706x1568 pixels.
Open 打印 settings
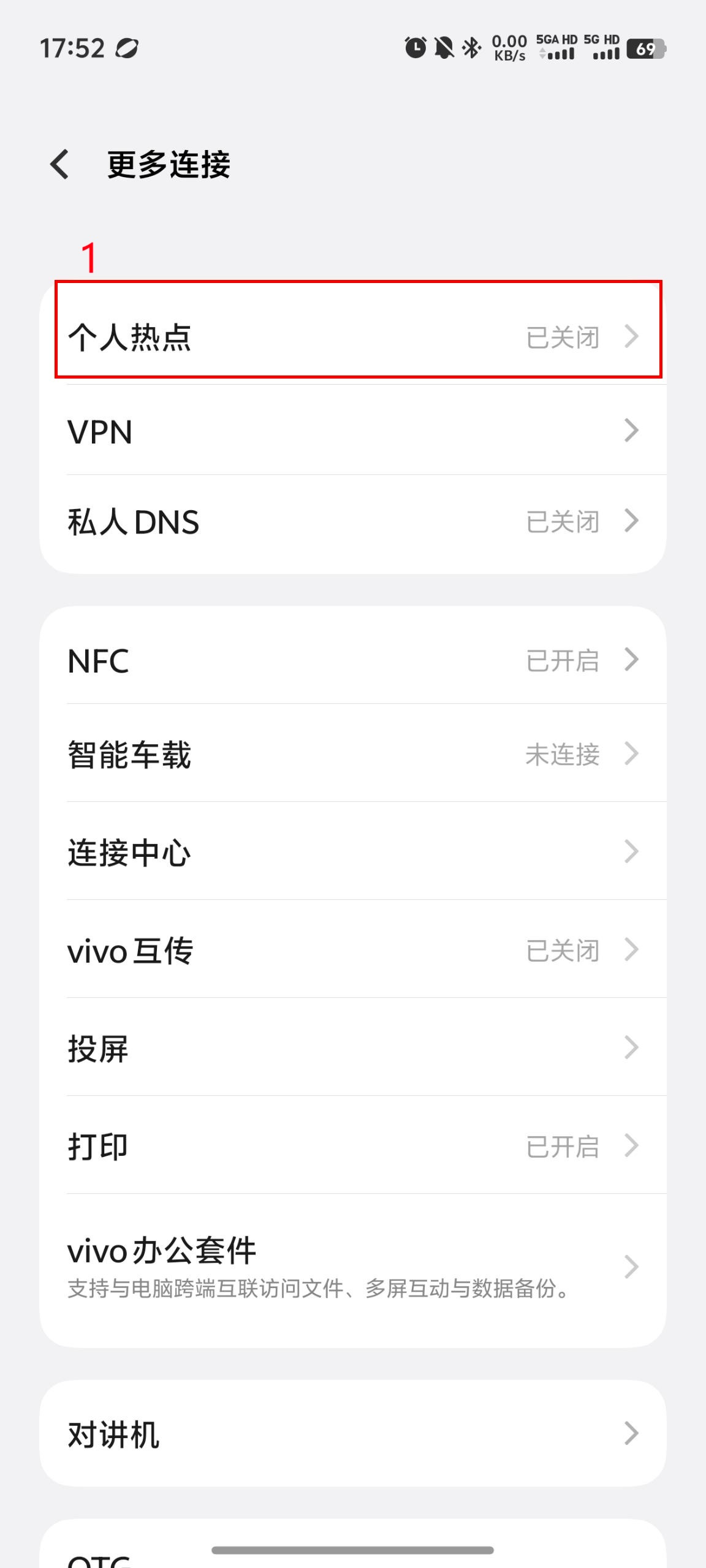353,1146
